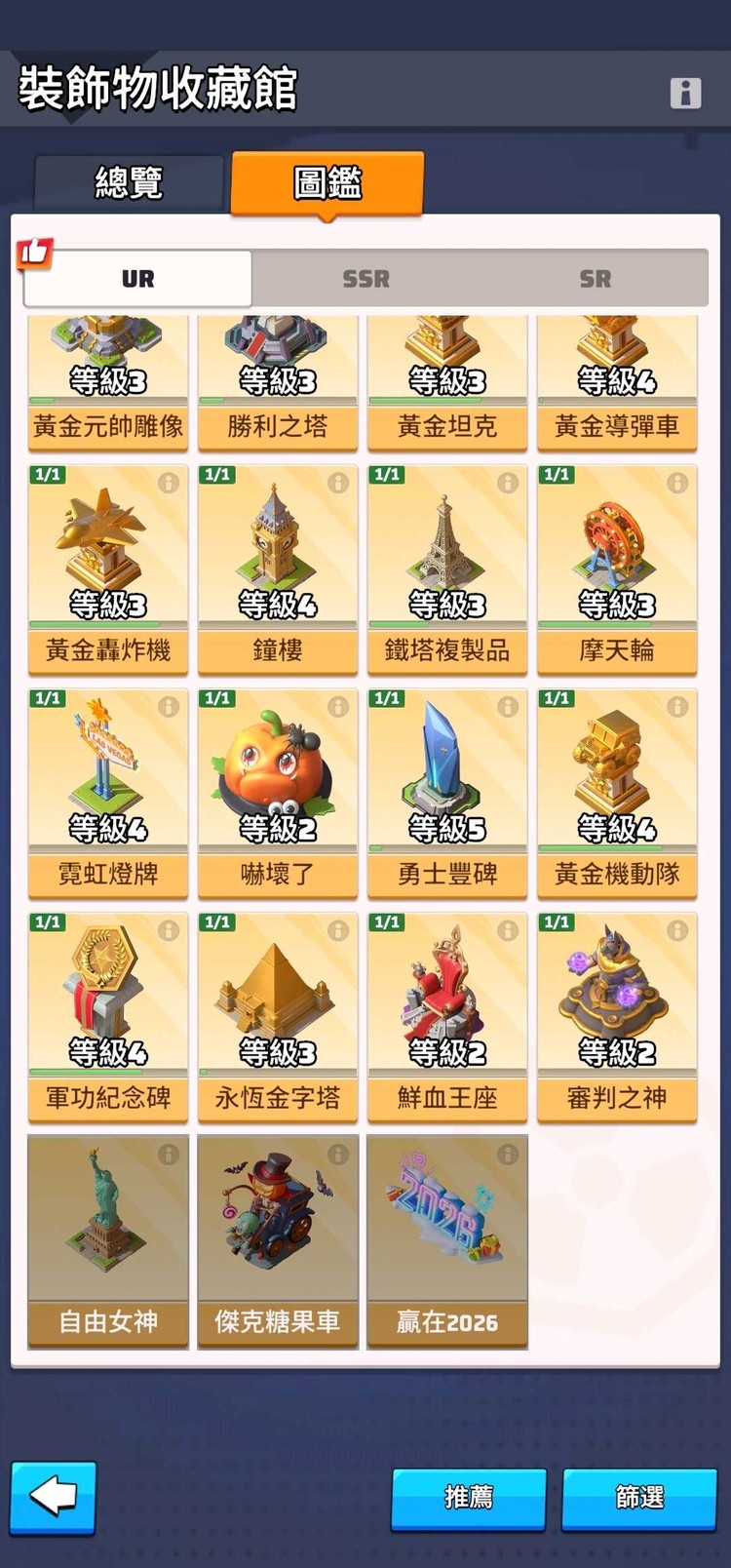
Task: Click the 推薦 button
Action: tap(468, 1499)
